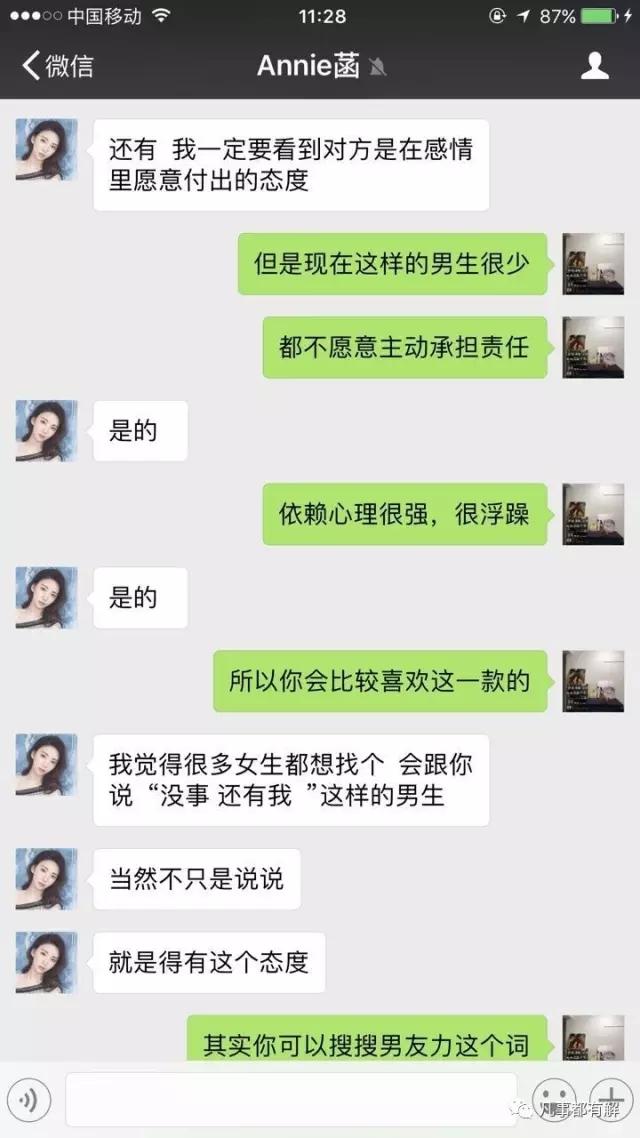Open chat details via the person icon
This screenshot has height=1138, width=640.
coord(595,66)
